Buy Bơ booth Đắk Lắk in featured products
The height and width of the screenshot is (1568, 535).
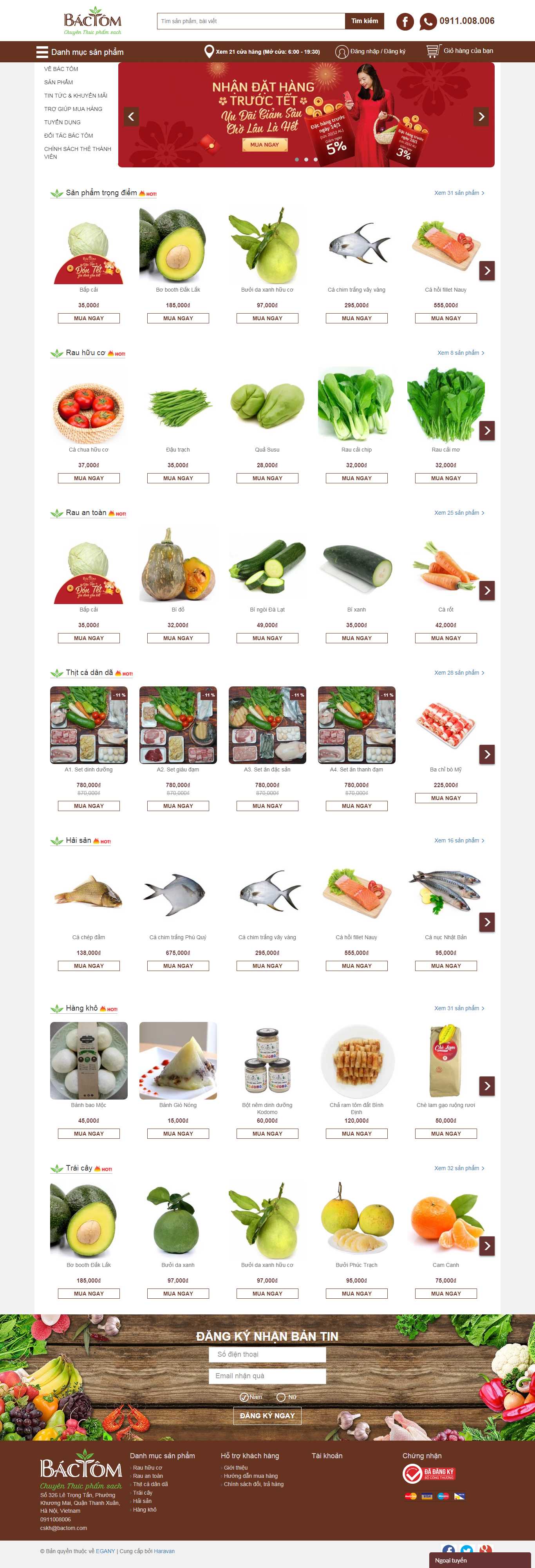pos(178,318)
